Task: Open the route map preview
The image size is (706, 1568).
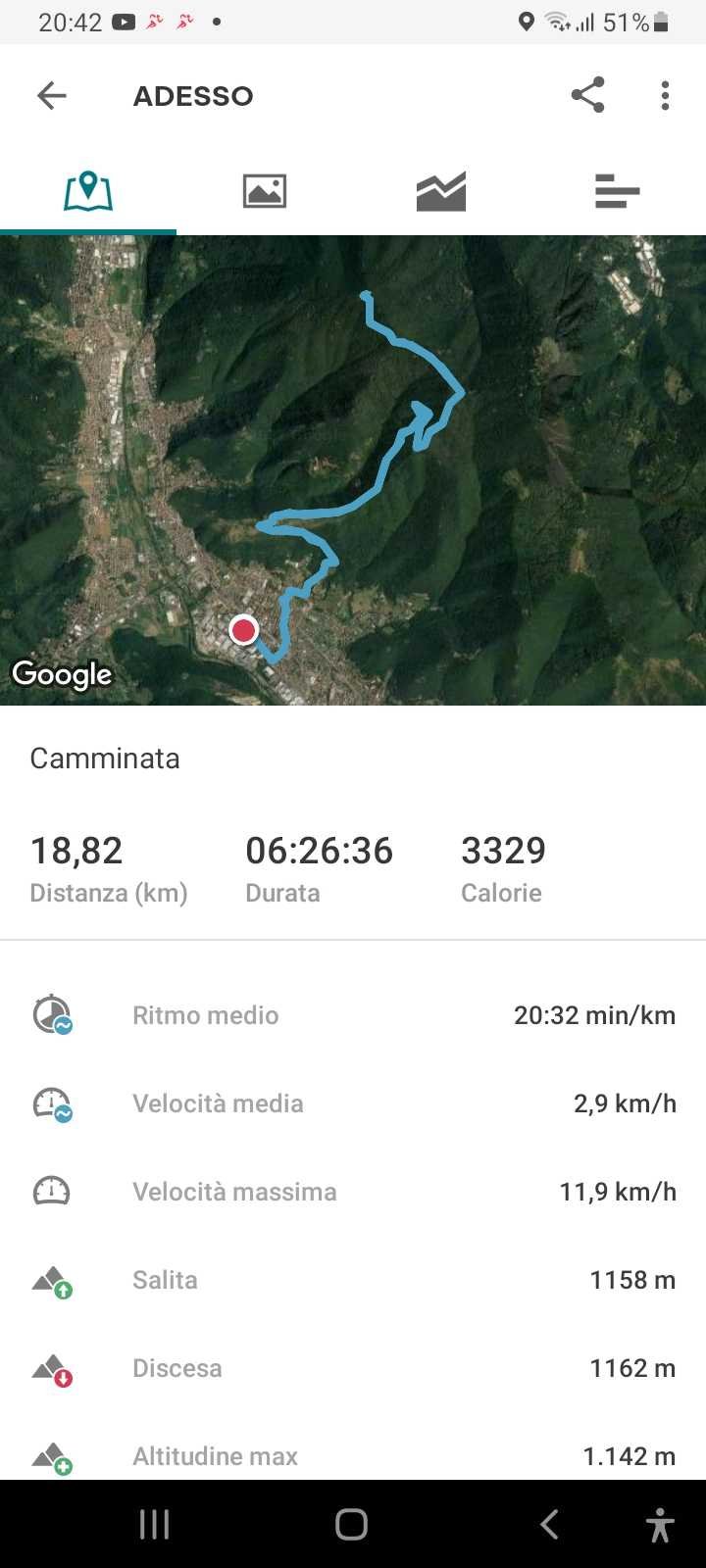Action: 353,470
